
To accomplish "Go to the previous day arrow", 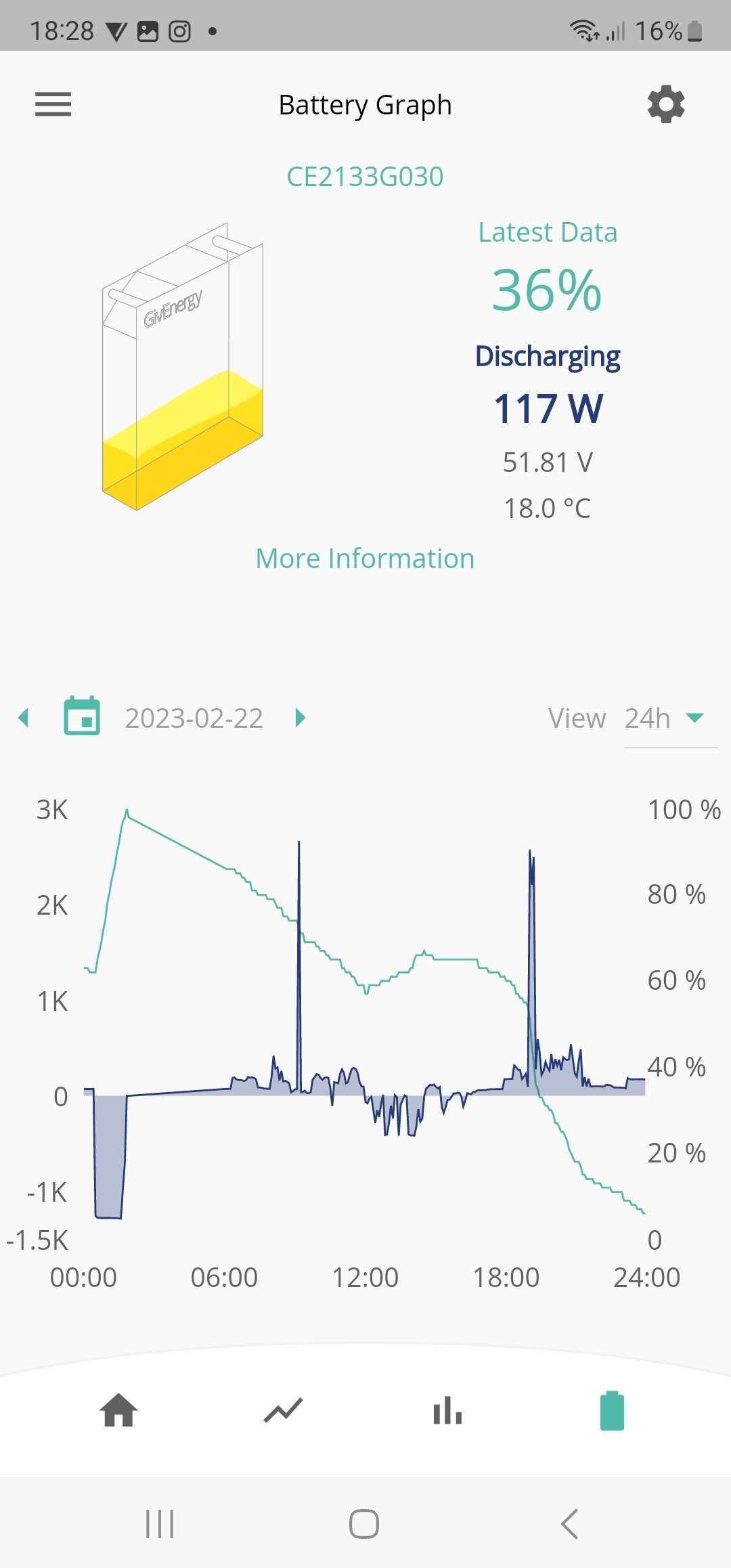I will pyautogui.click(x=24, y=718).
